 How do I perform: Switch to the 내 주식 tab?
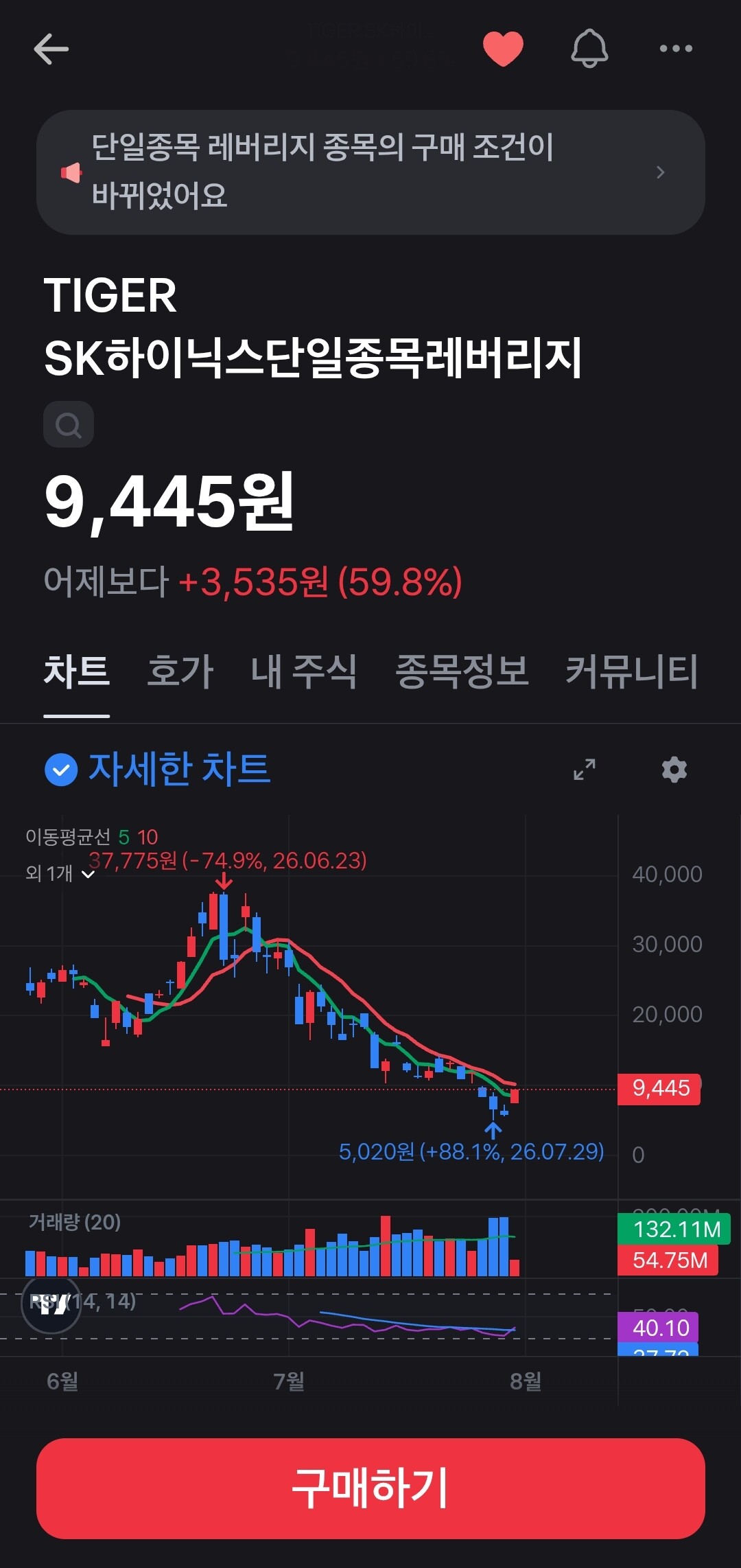tap(303, 671)
